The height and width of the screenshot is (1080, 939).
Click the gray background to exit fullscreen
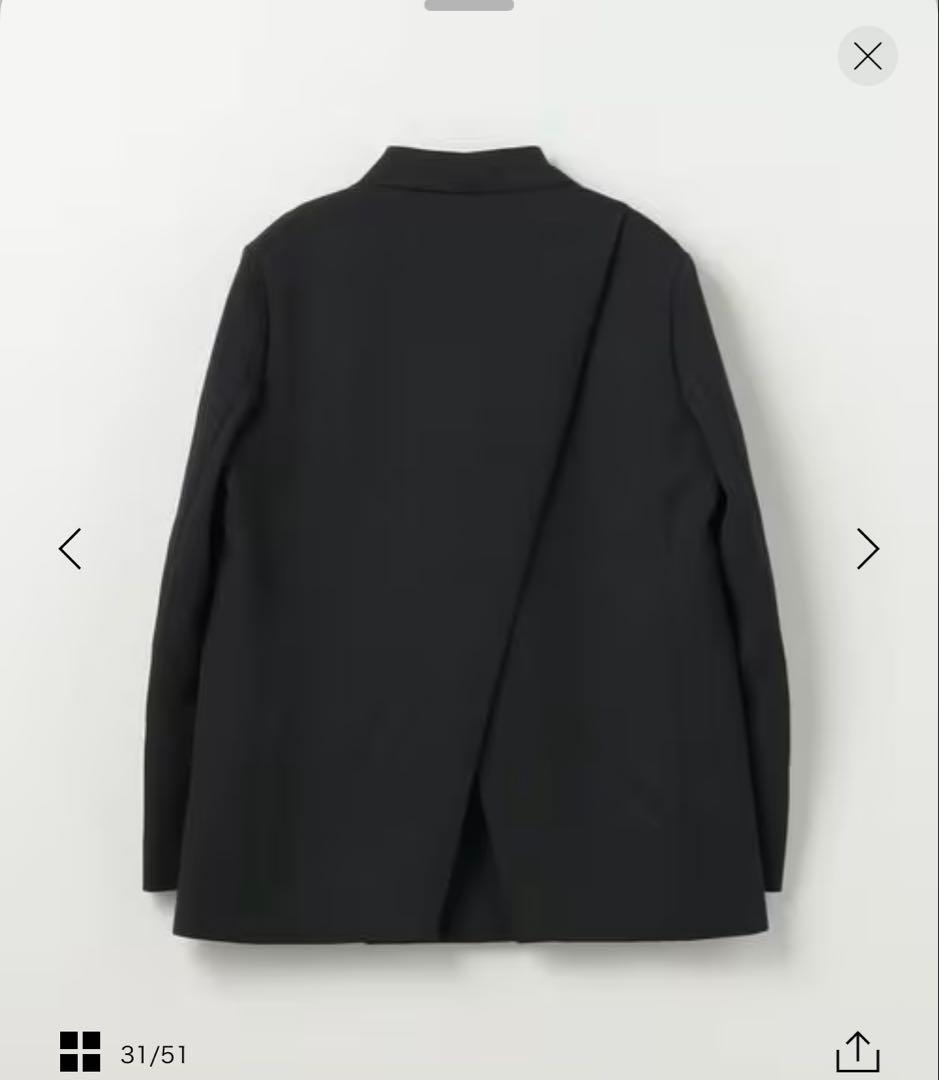pos(470,990)
